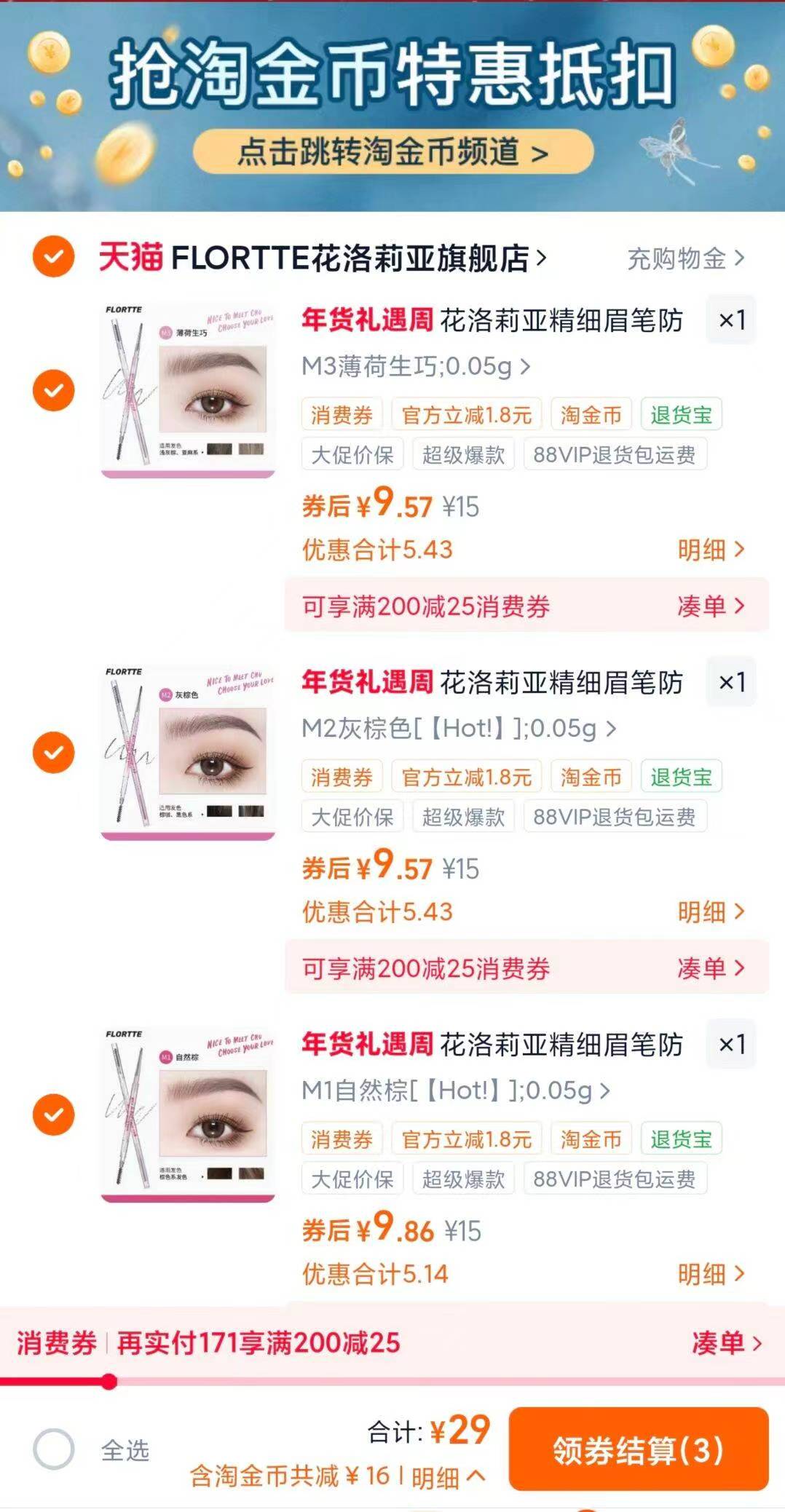The height and width of the screenshot is (1512, 785).
Task: Click the 大促价保 tag on the first item
Action: (352, 455)
